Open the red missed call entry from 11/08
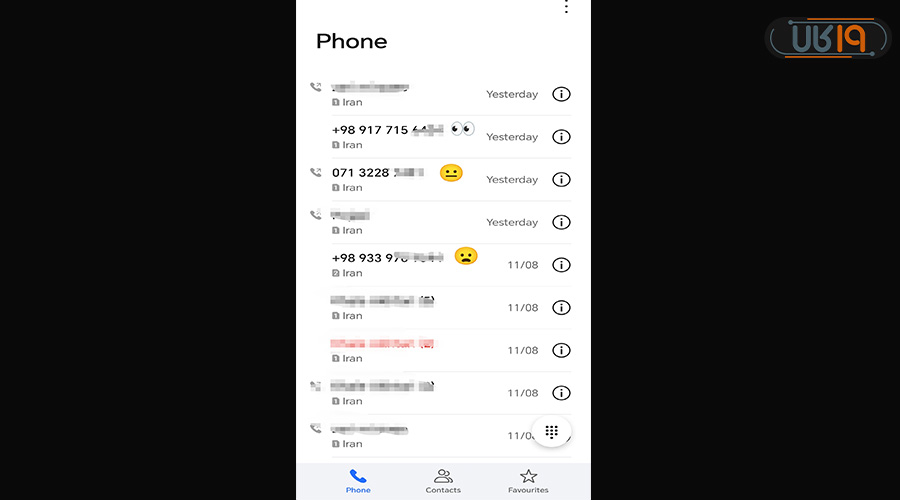Viewport: 900px width, 500px height. tap(400, 350)
